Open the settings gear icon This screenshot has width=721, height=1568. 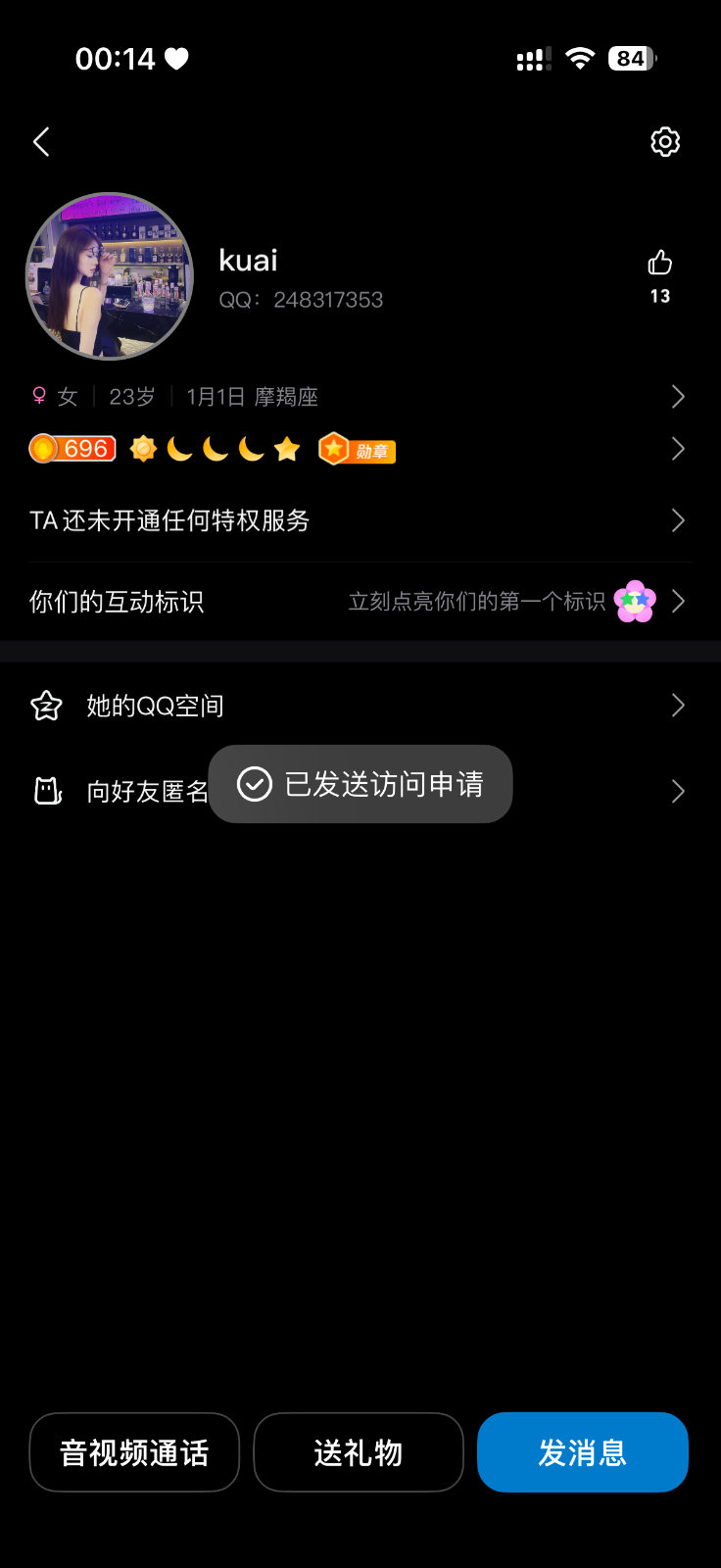665,142
